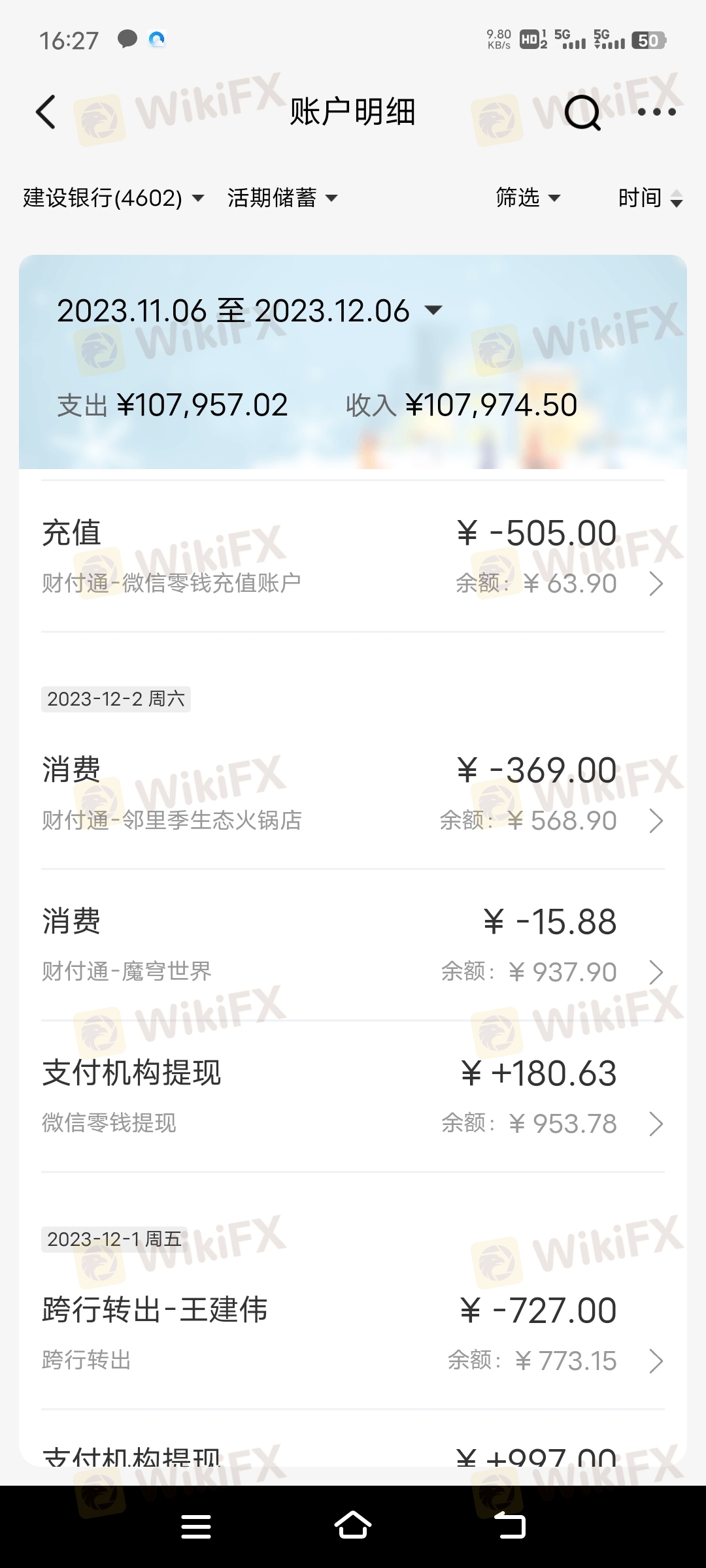
Task: Open recent apps from navigation bar
Action: [x=195, y=1527]
